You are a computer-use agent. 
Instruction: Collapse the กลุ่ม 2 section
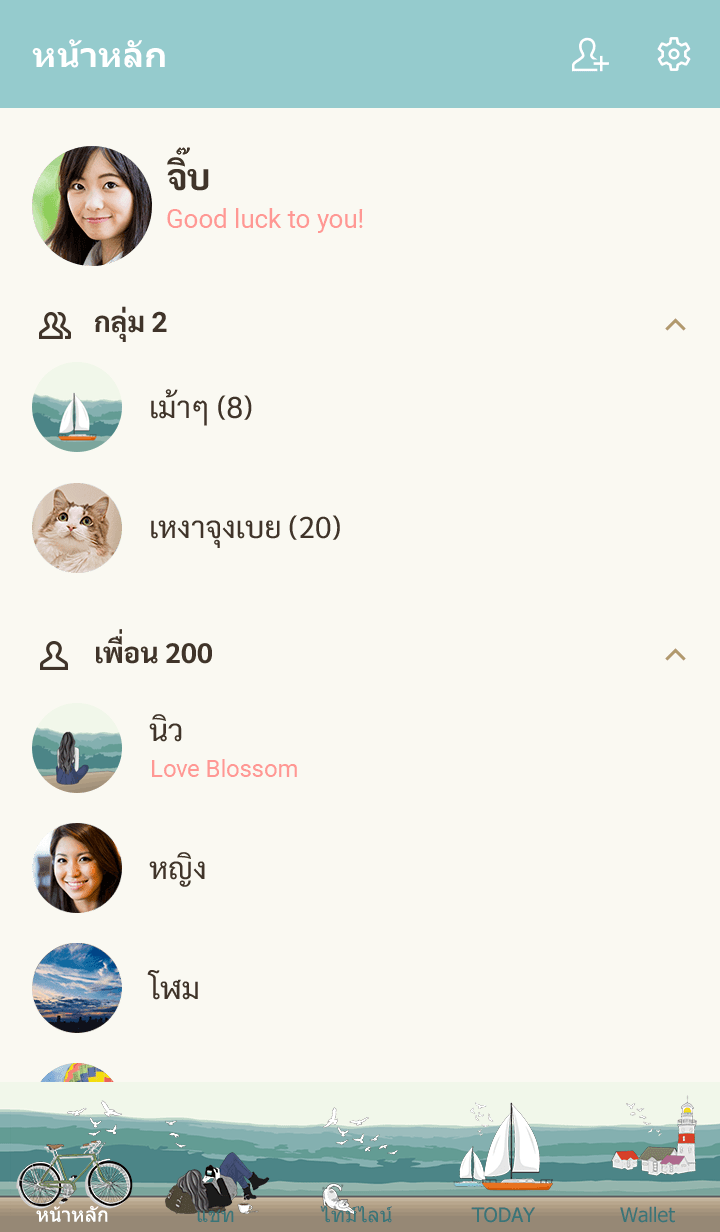[x=675, y=324]
